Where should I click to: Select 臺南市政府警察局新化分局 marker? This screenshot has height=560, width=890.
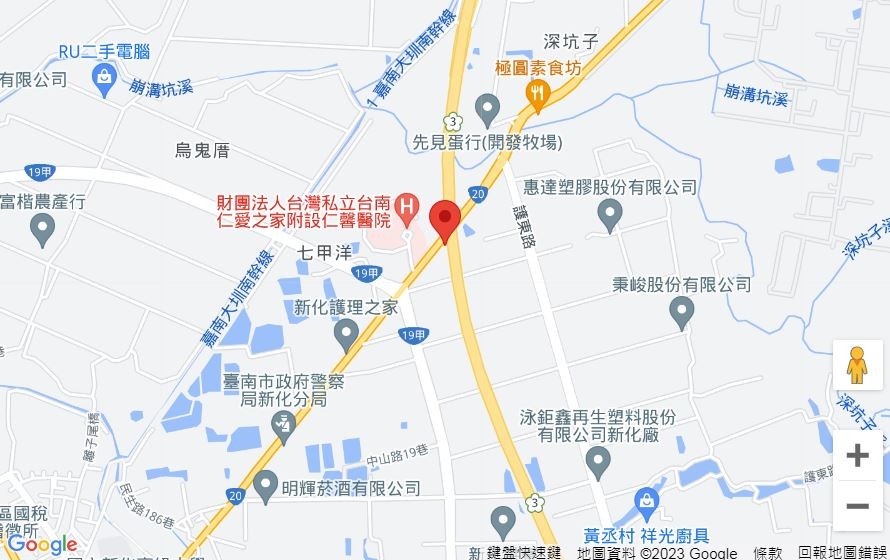[284, 427]
